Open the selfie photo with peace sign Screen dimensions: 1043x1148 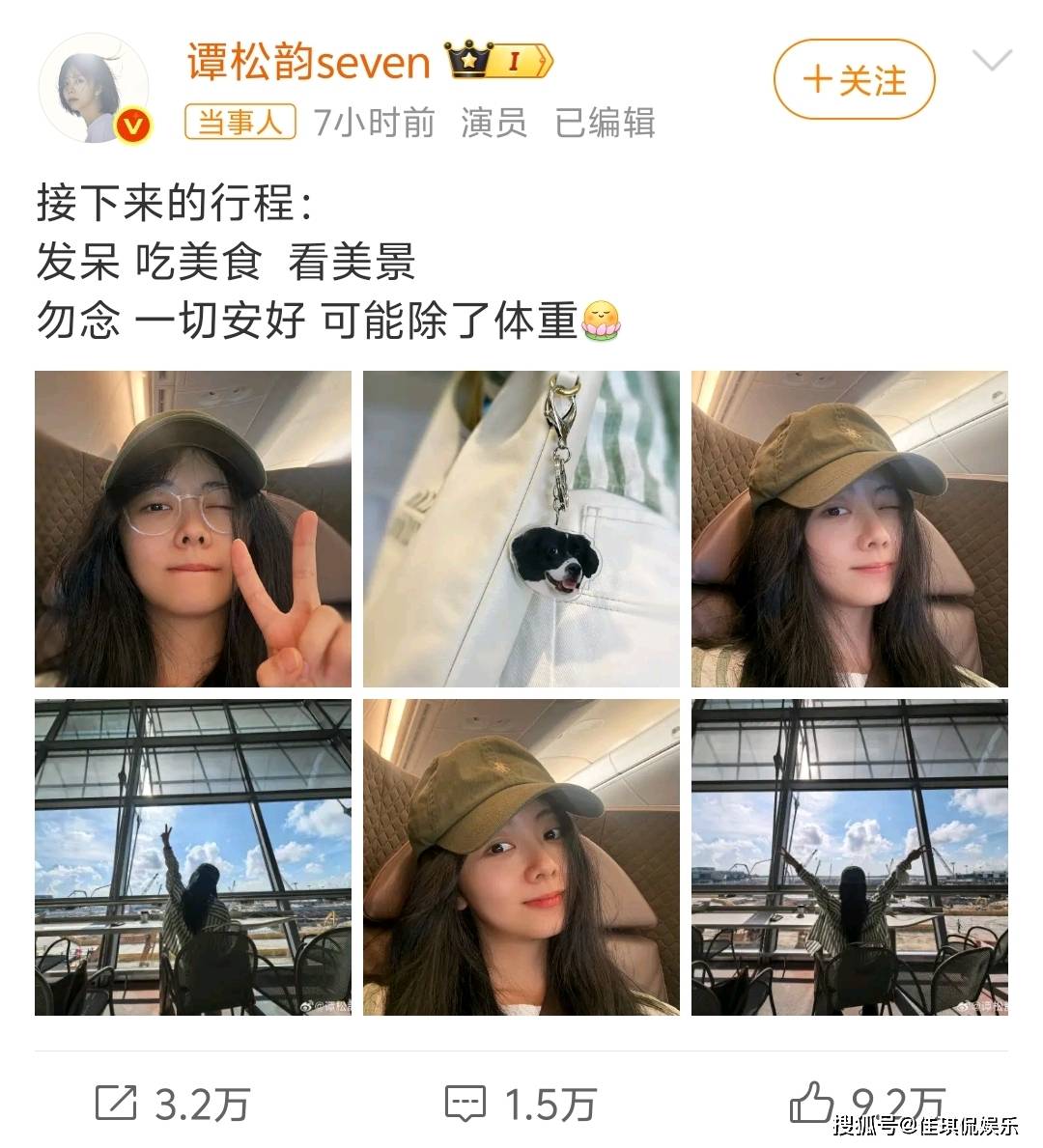tap(192, 529)
